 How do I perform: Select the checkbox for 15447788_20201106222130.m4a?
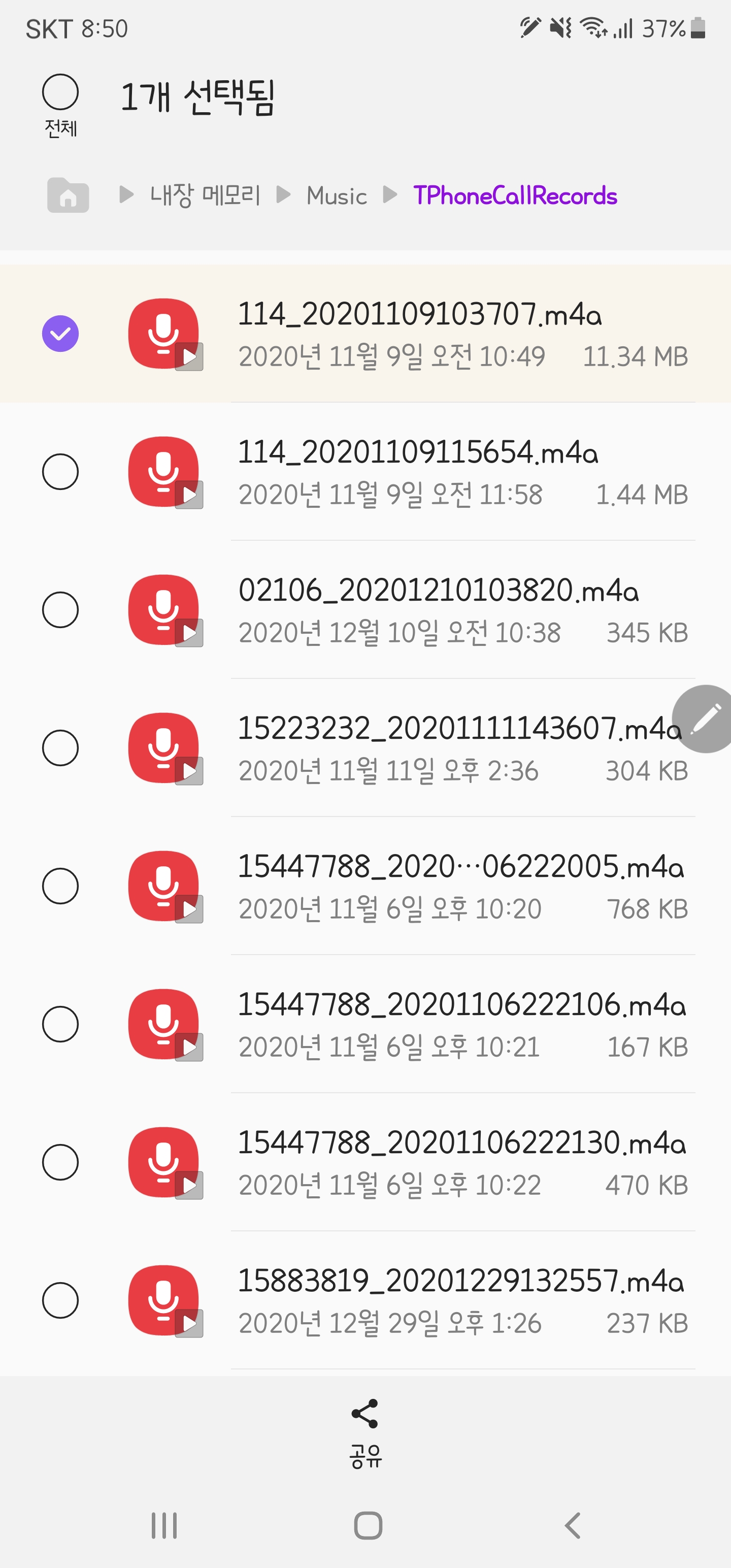(x=60, y=1162)
